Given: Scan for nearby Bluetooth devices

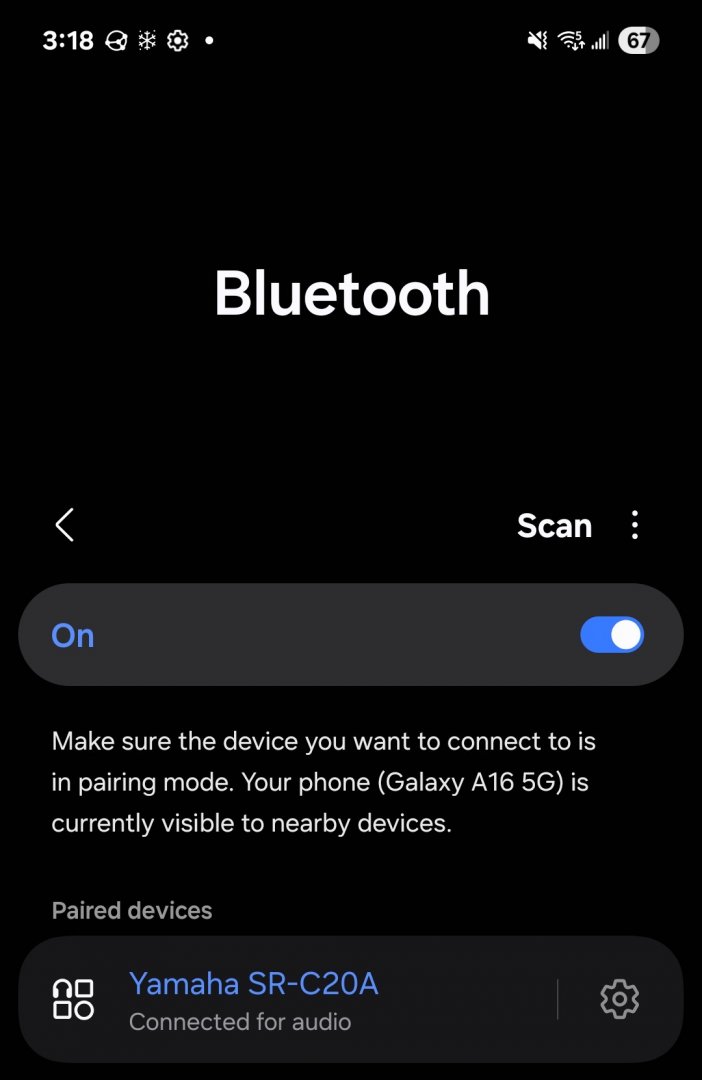Looking at the screenshot, I should 554,526.
